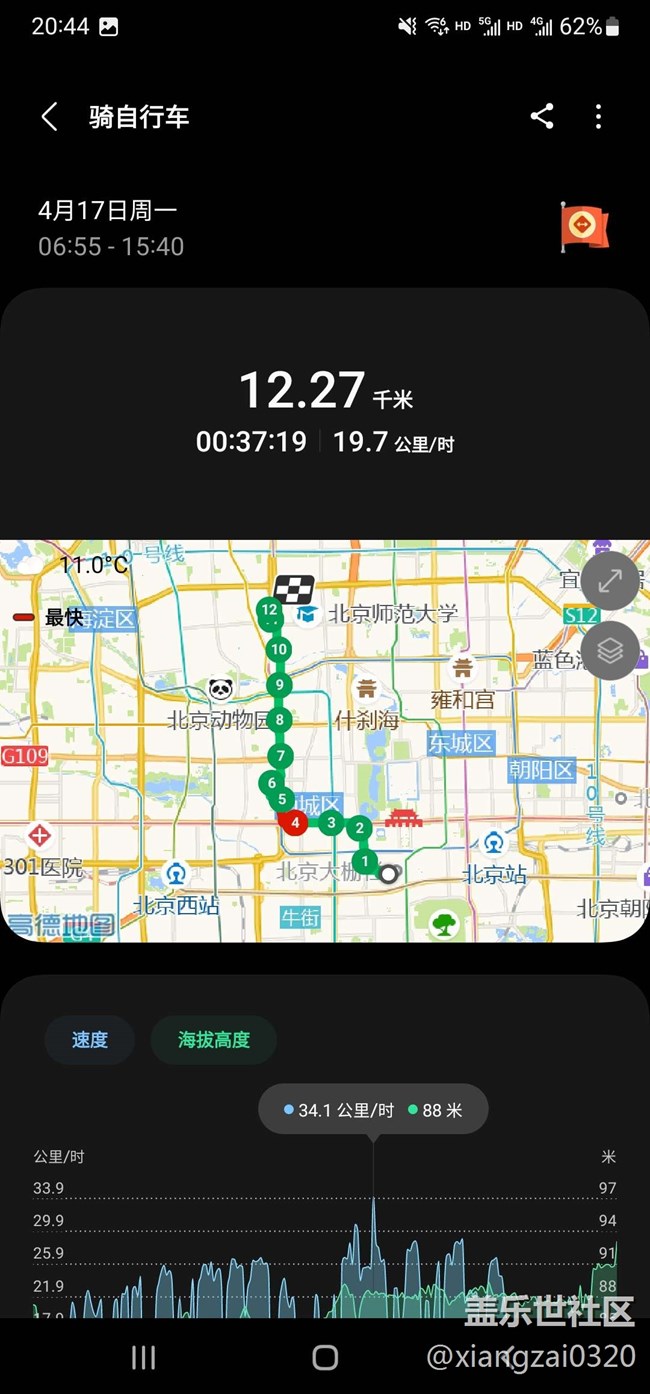Toggle the 速度 chart chip

coord(89,1040)
